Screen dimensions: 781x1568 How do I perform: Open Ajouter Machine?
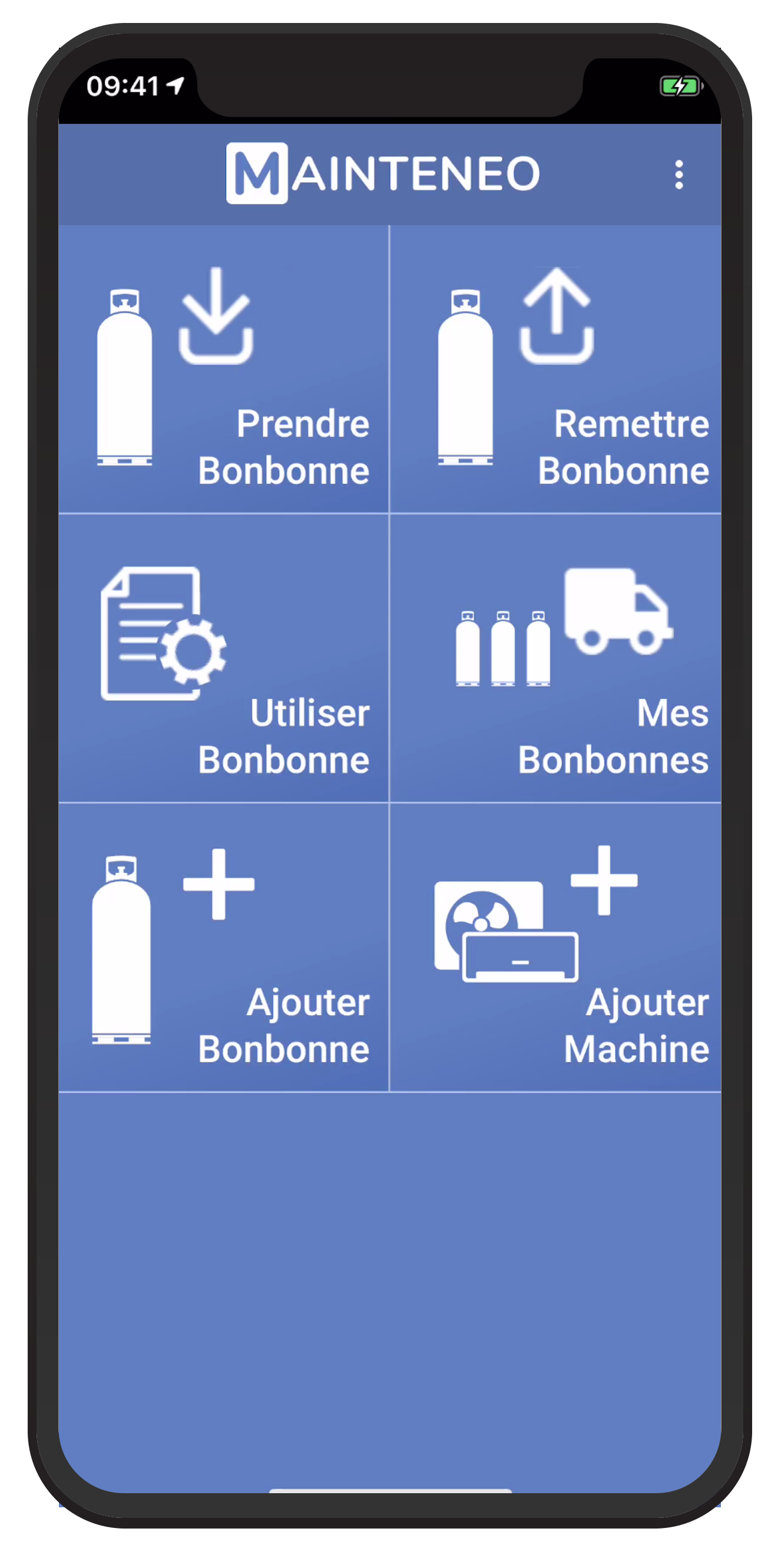pyautogui.click(x=555, y=947)
